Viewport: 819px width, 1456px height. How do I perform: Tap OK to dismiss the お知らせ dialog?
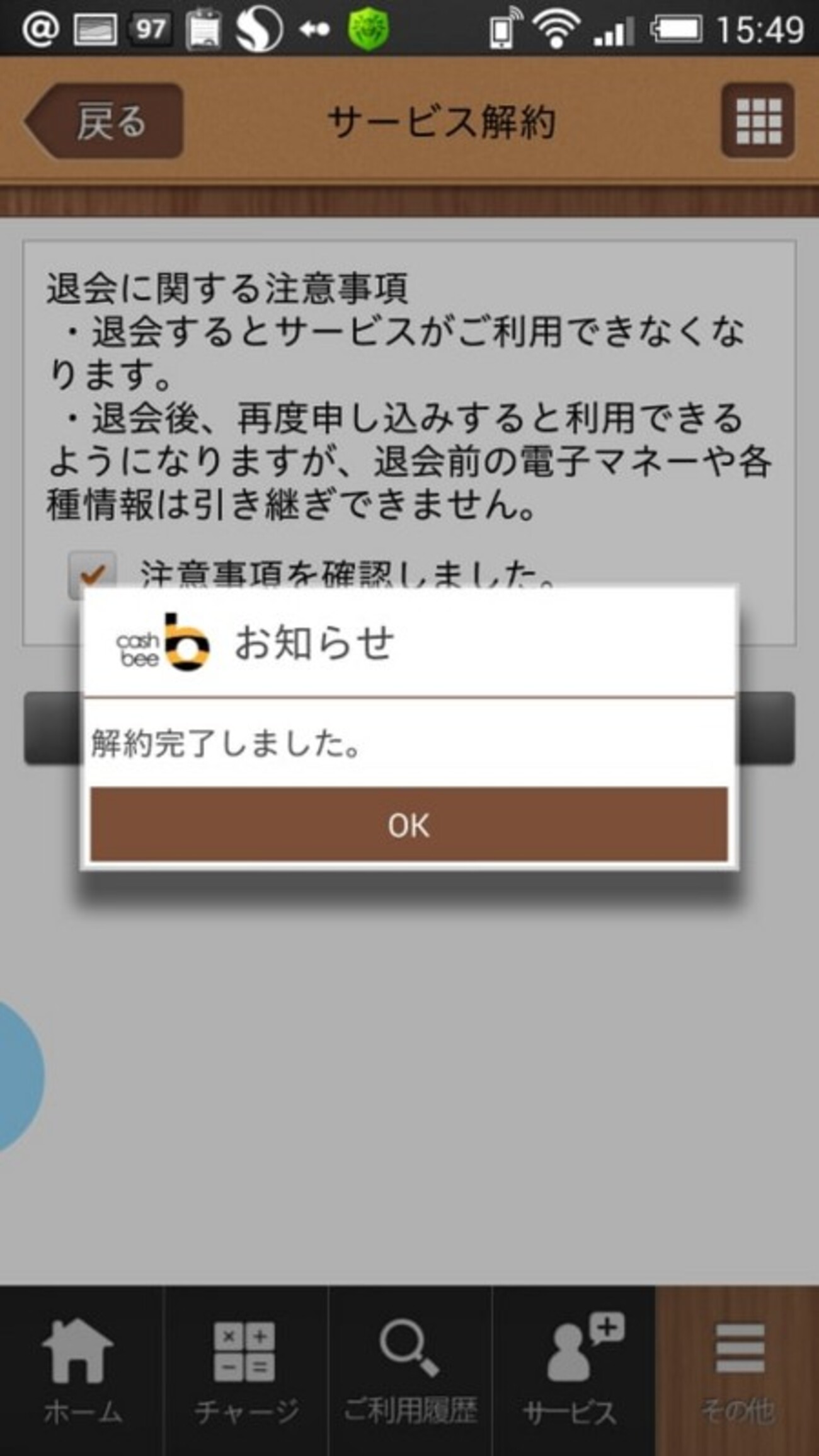pyautogui.click(x=409, y=823)
